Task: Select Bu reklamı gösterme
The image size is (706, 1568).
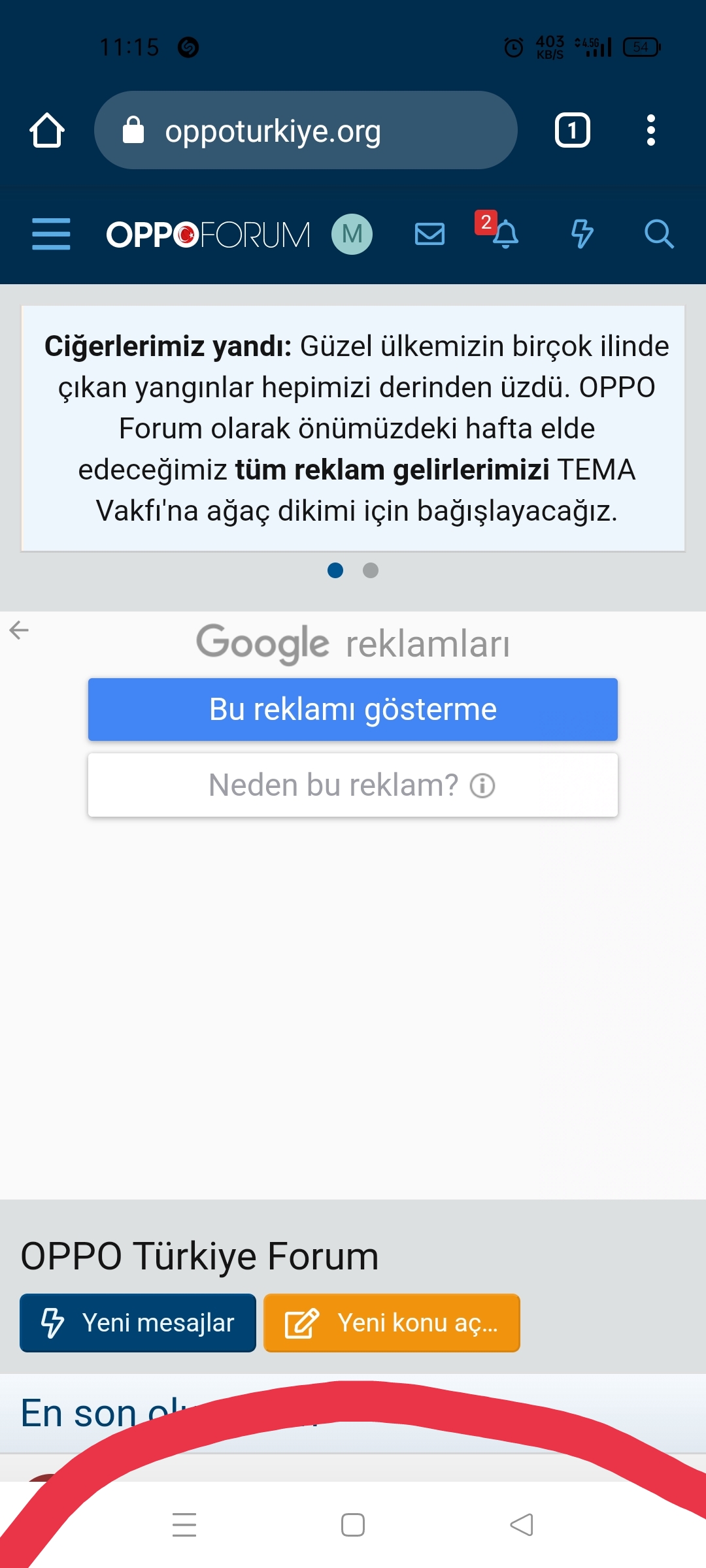Action: tap(353, 710)
